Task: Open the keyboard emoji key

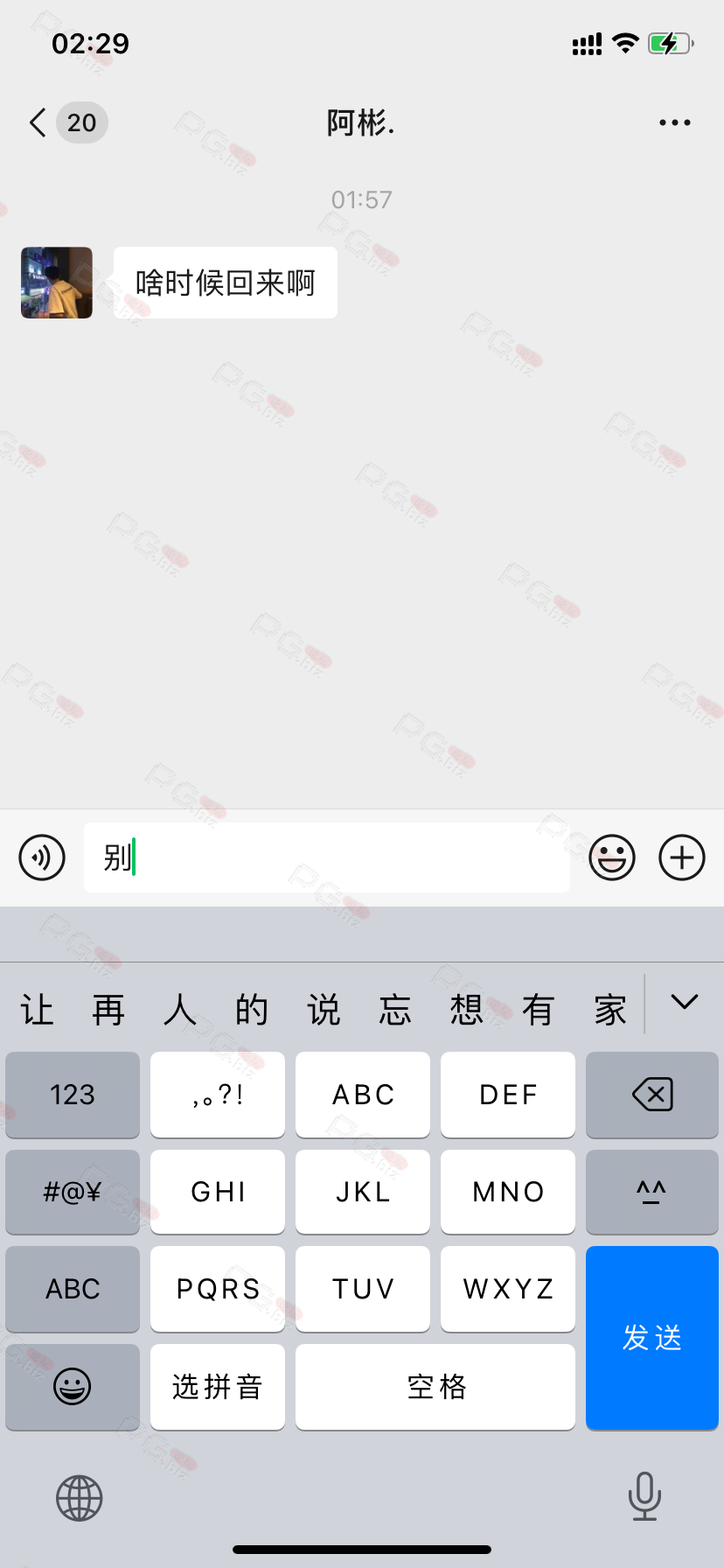Action: coord(73,1387)
